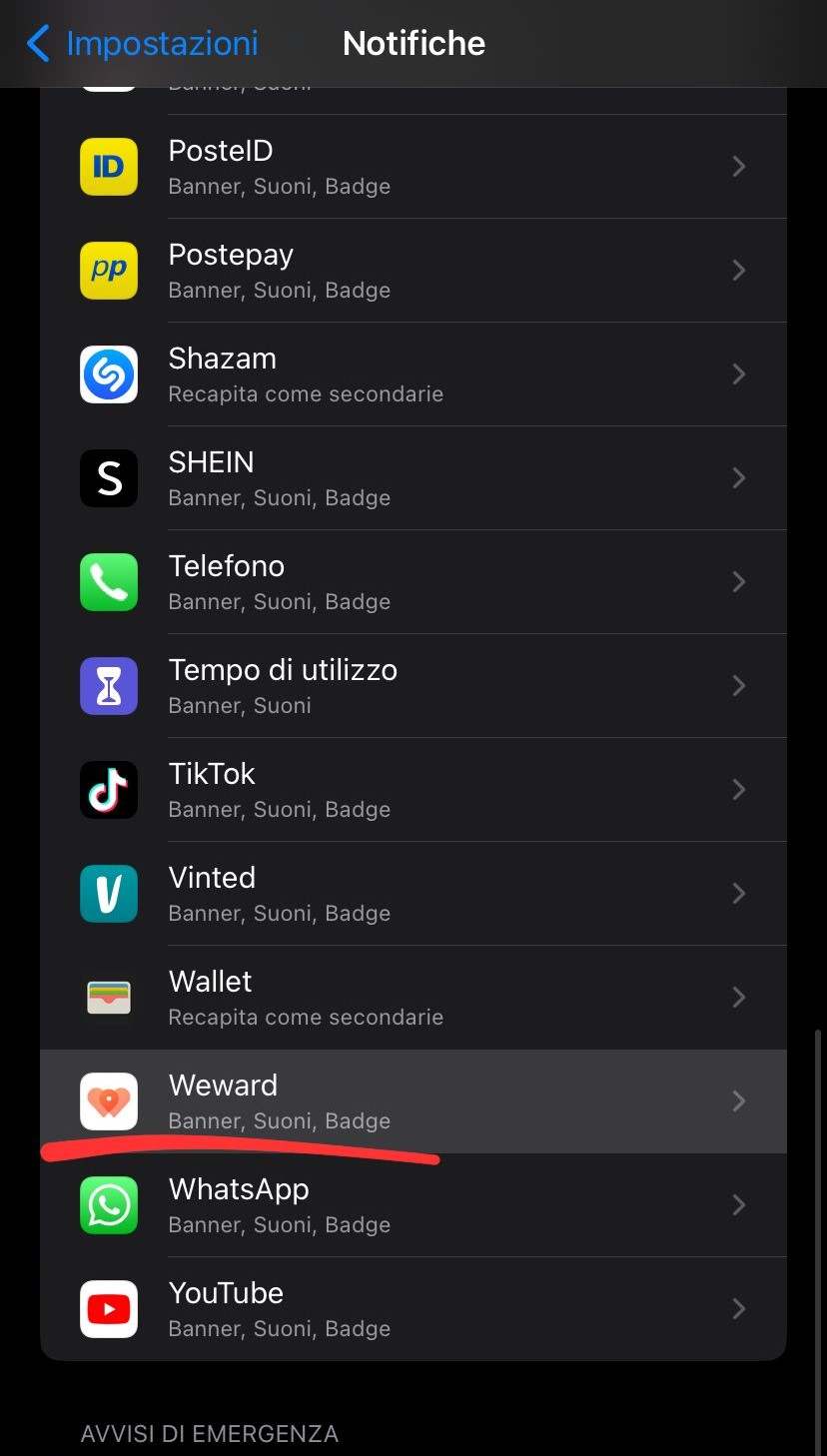Tap the Telefono notifications row
The height and width of the screenshot is (1456, 827).
tap(413, 582)
